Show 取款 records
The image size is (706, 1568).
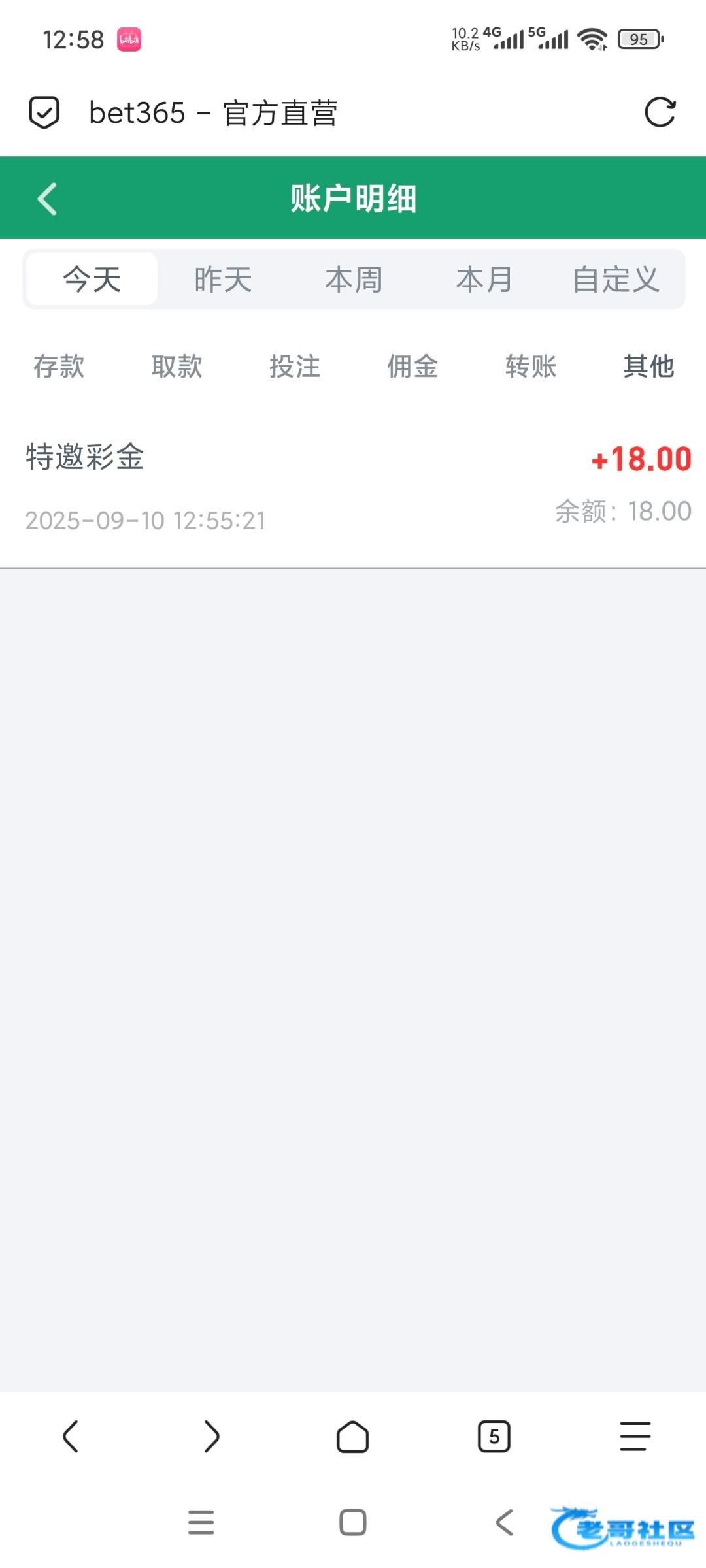(x=176, y=367)
